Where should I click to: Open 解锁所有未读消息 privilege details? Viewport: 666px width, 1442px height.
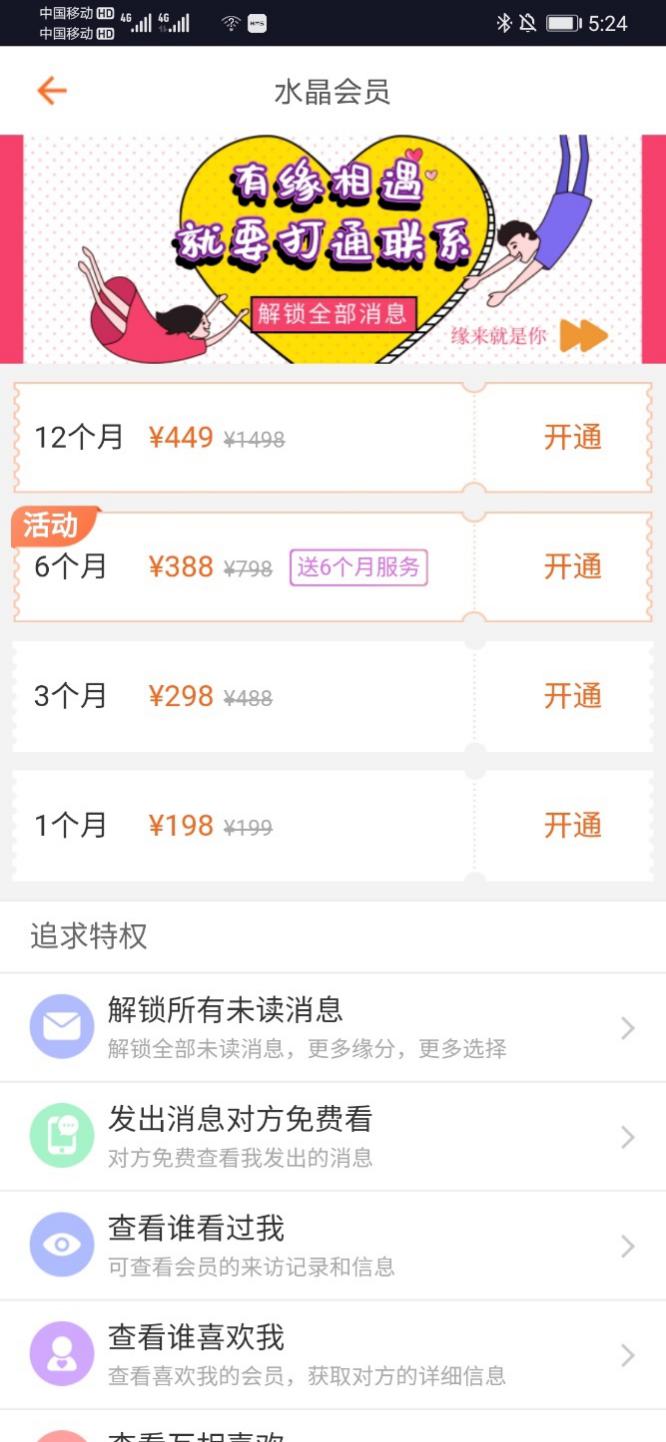point(332,1027)
